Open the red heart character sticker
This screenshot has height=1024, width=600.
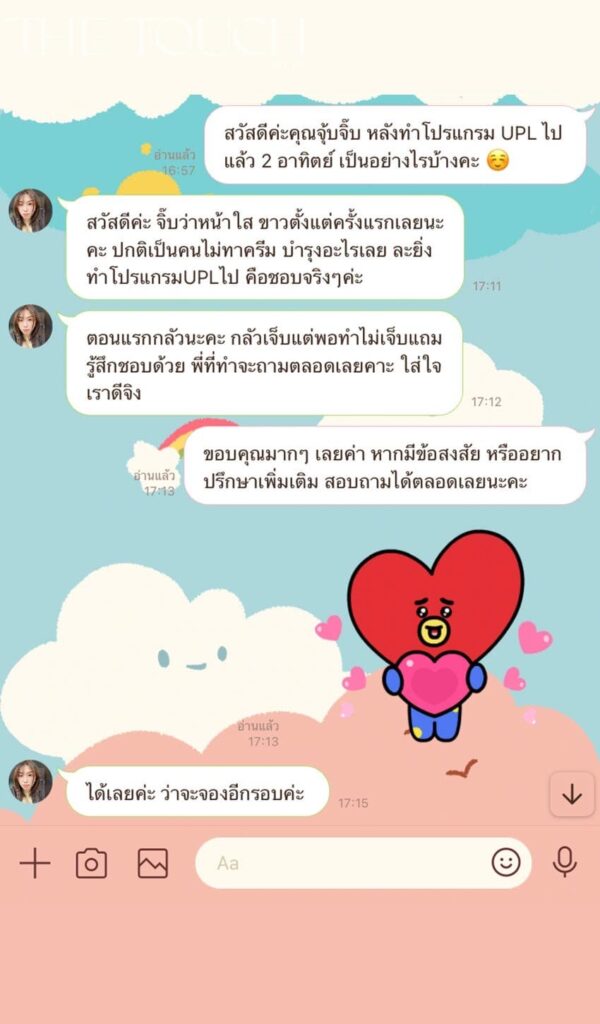tap(435, 635)
